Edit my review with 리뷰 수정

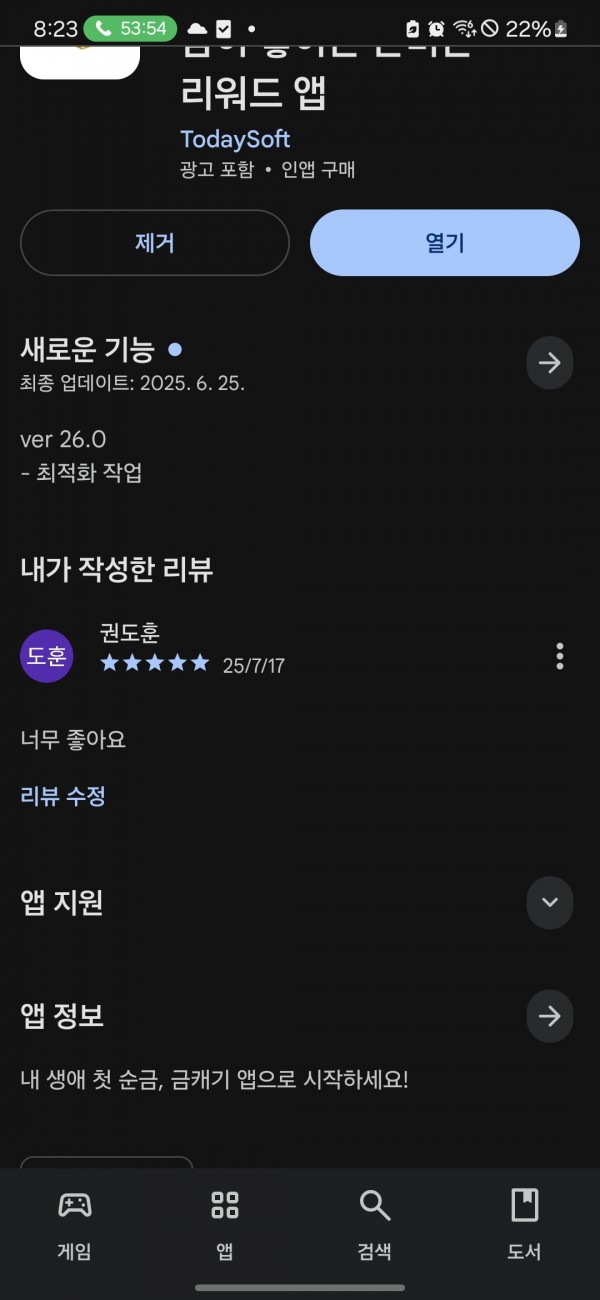coord(63,796)
